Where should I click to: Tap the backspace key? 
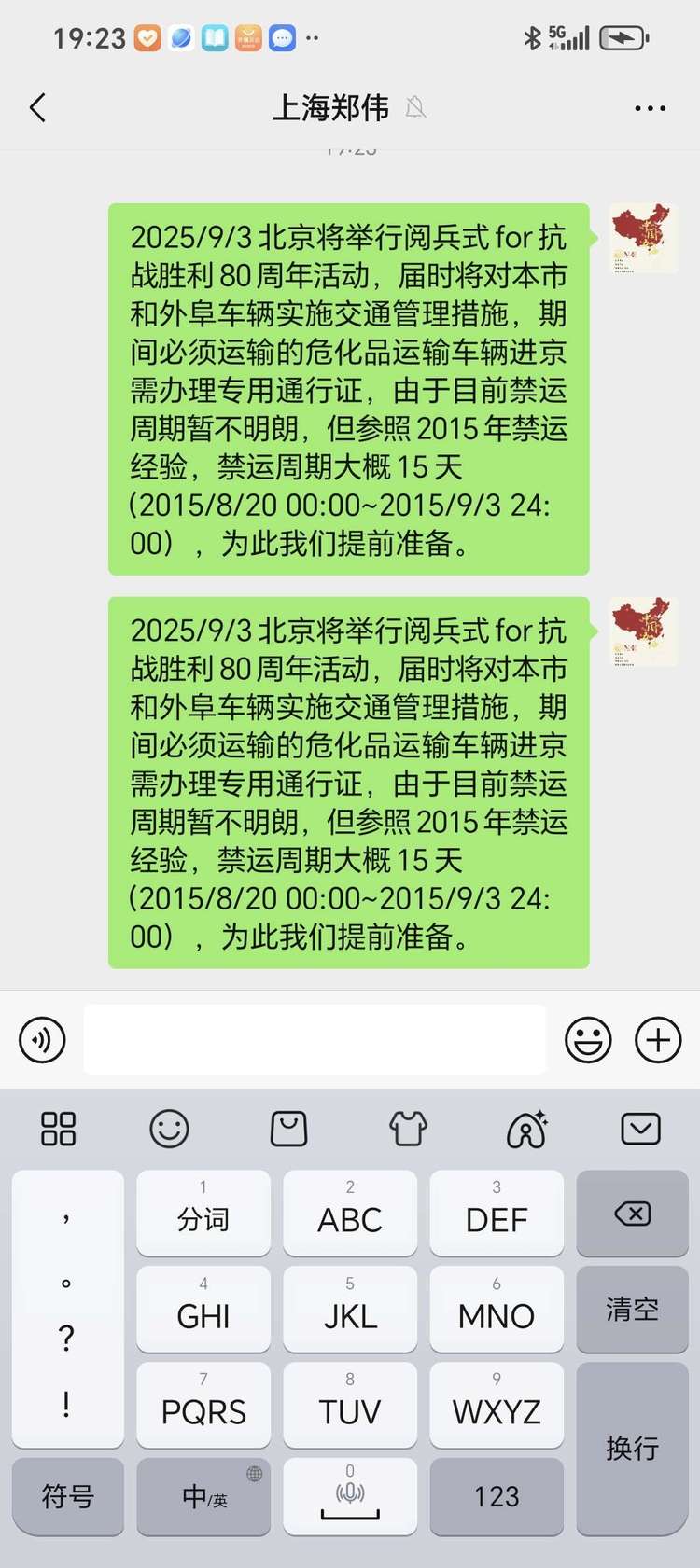tap(632, 1214)
